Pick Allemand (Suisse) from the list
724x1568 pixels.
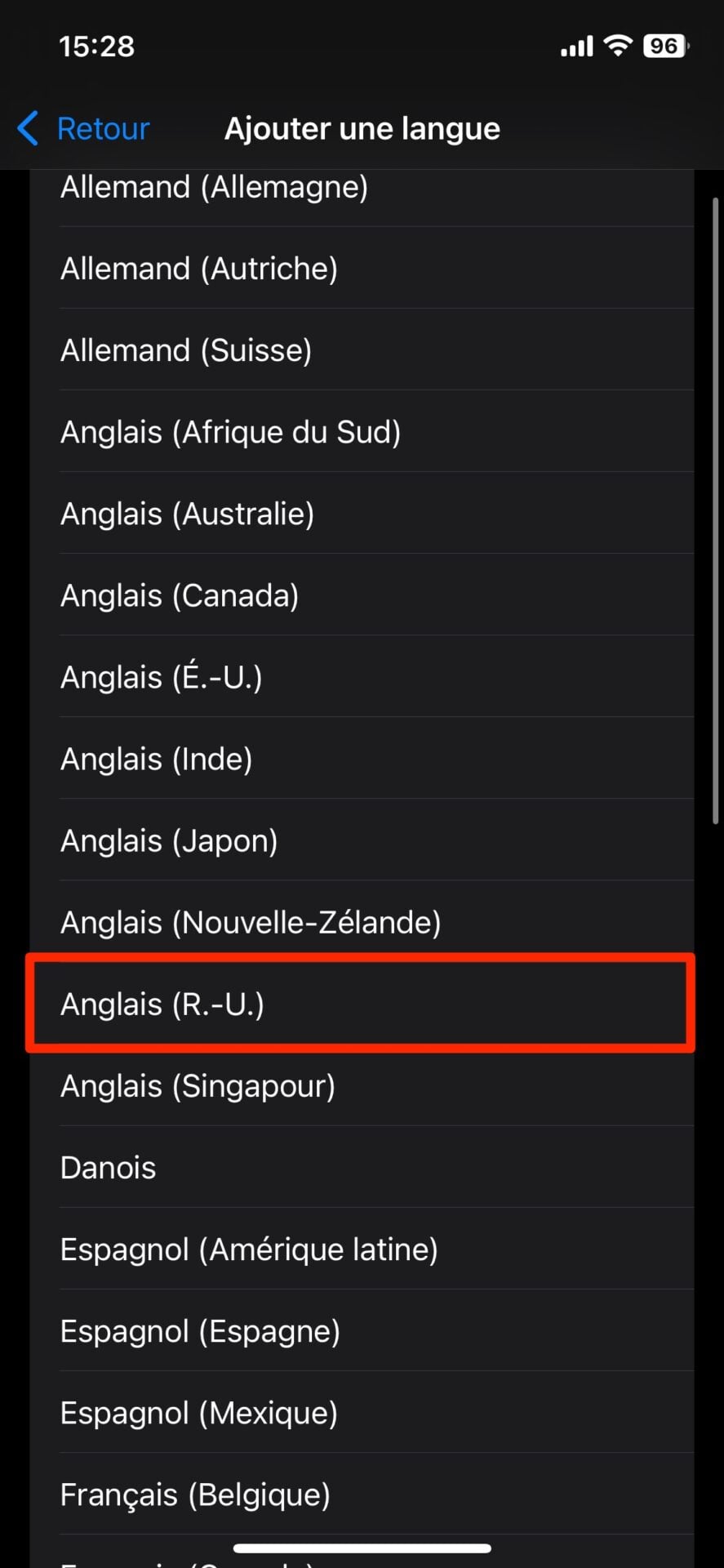(x=186, y=350)
